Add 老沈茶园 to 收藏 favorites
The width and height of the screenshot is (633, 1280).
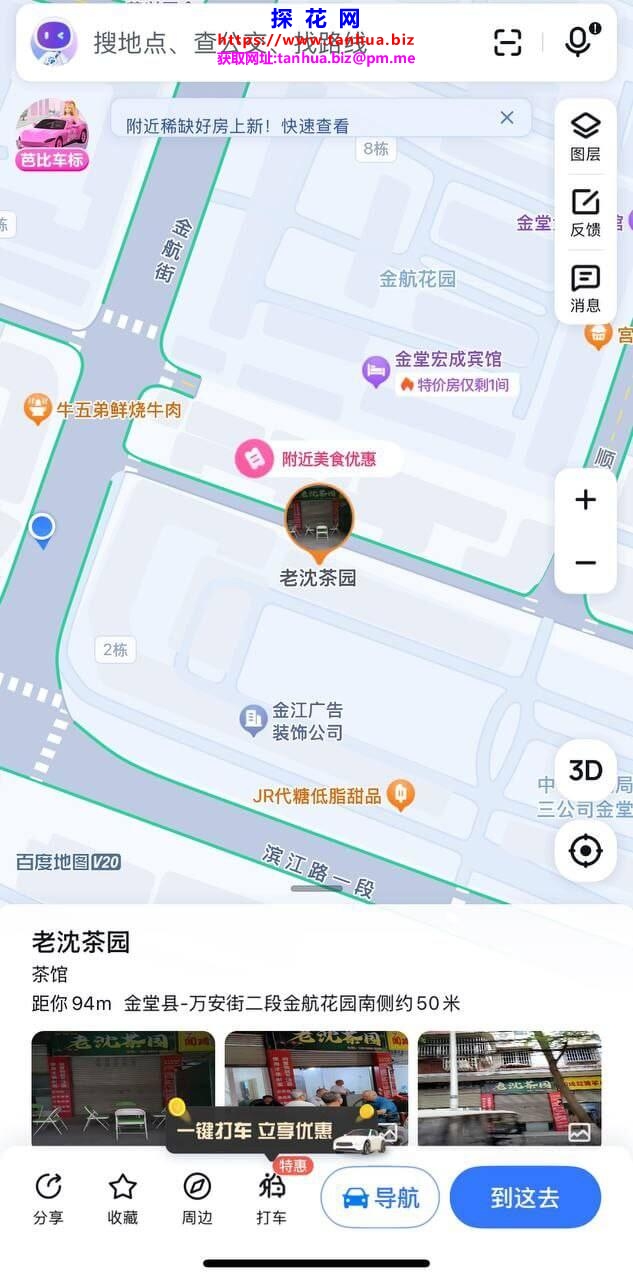click(122, 1198)
